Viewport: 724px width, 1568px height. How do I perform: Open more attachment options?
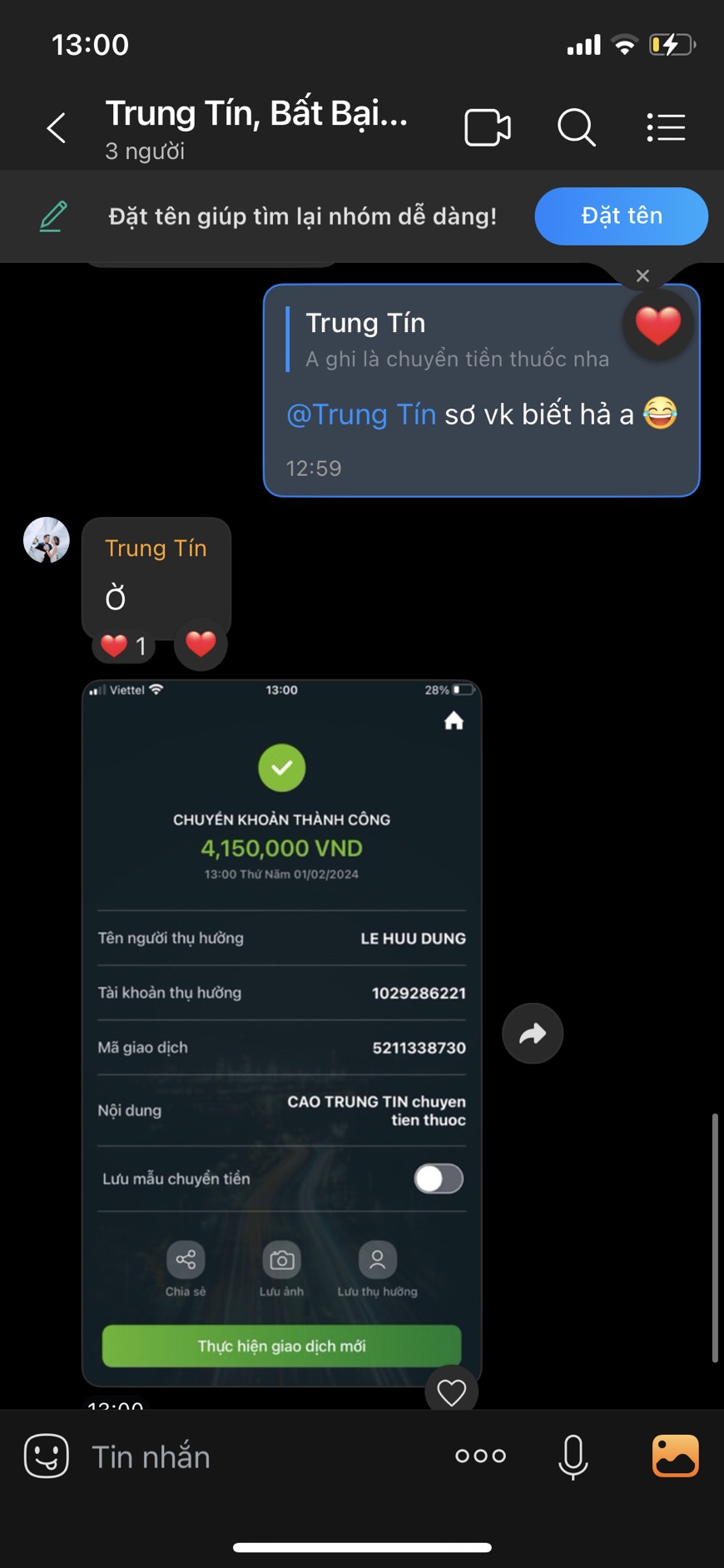tap(480, 1456)
